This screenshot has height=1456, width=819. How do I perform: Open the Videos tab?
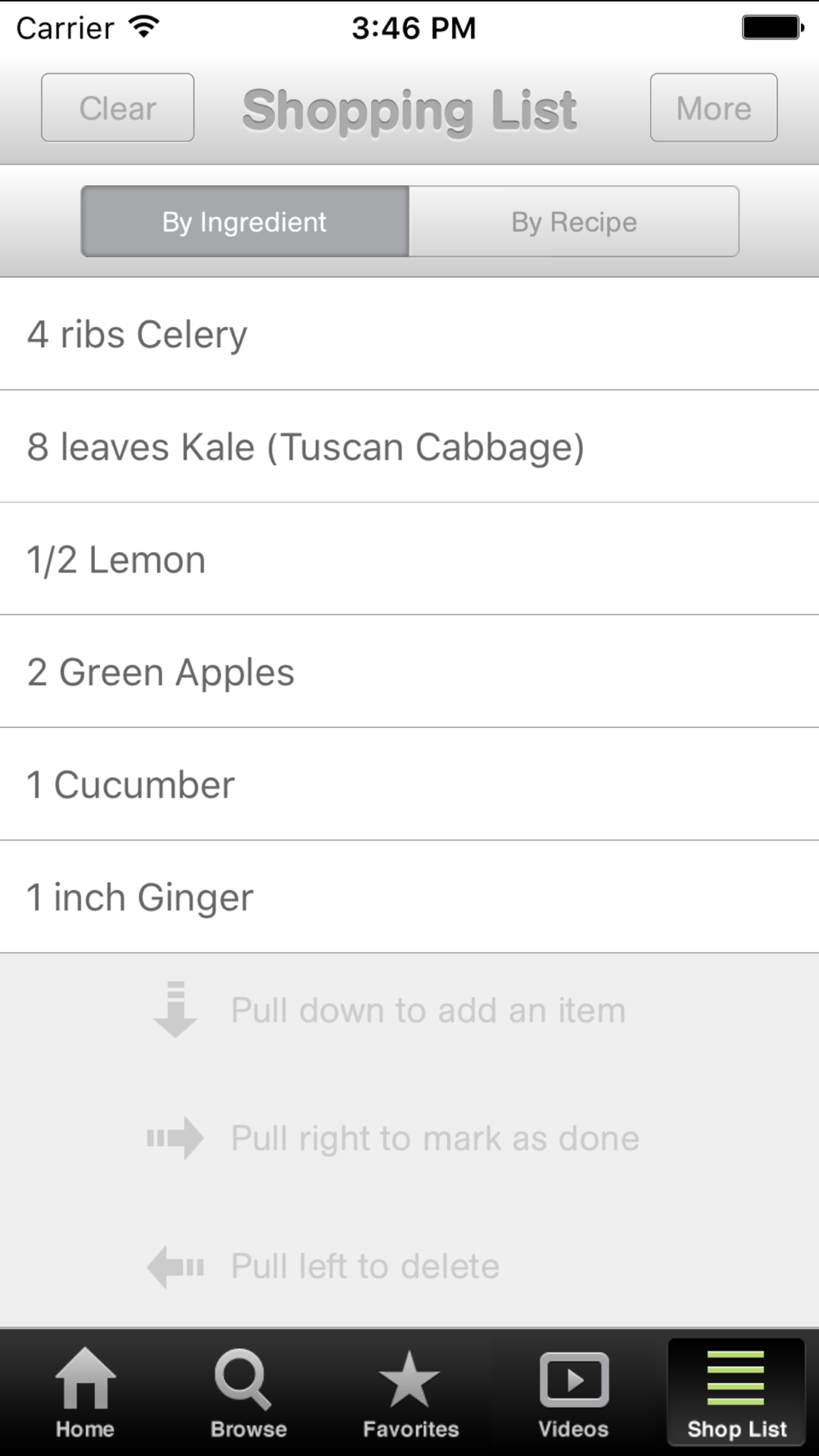[x=573, y=1393]
